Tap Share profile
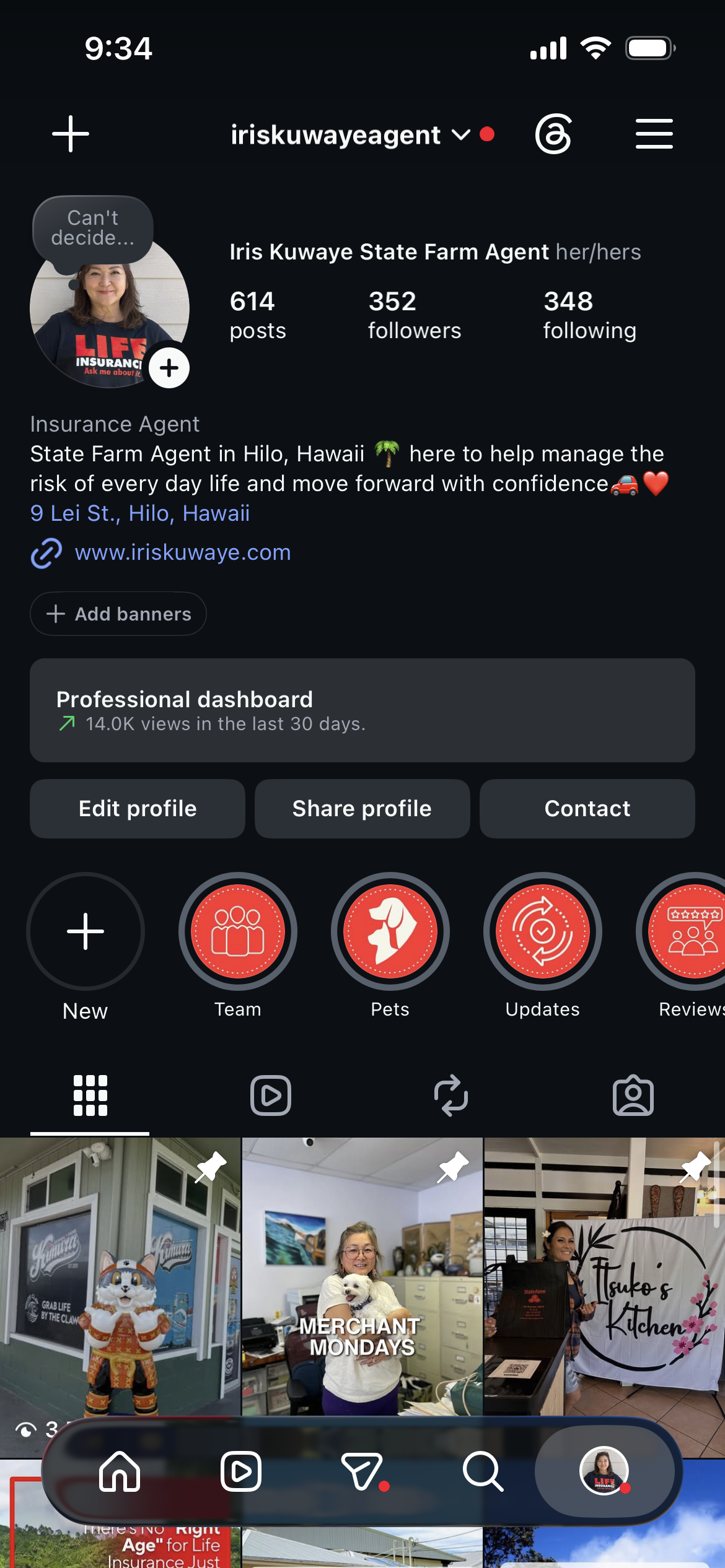Screen dimensions: 725x1568 [362, 809]
